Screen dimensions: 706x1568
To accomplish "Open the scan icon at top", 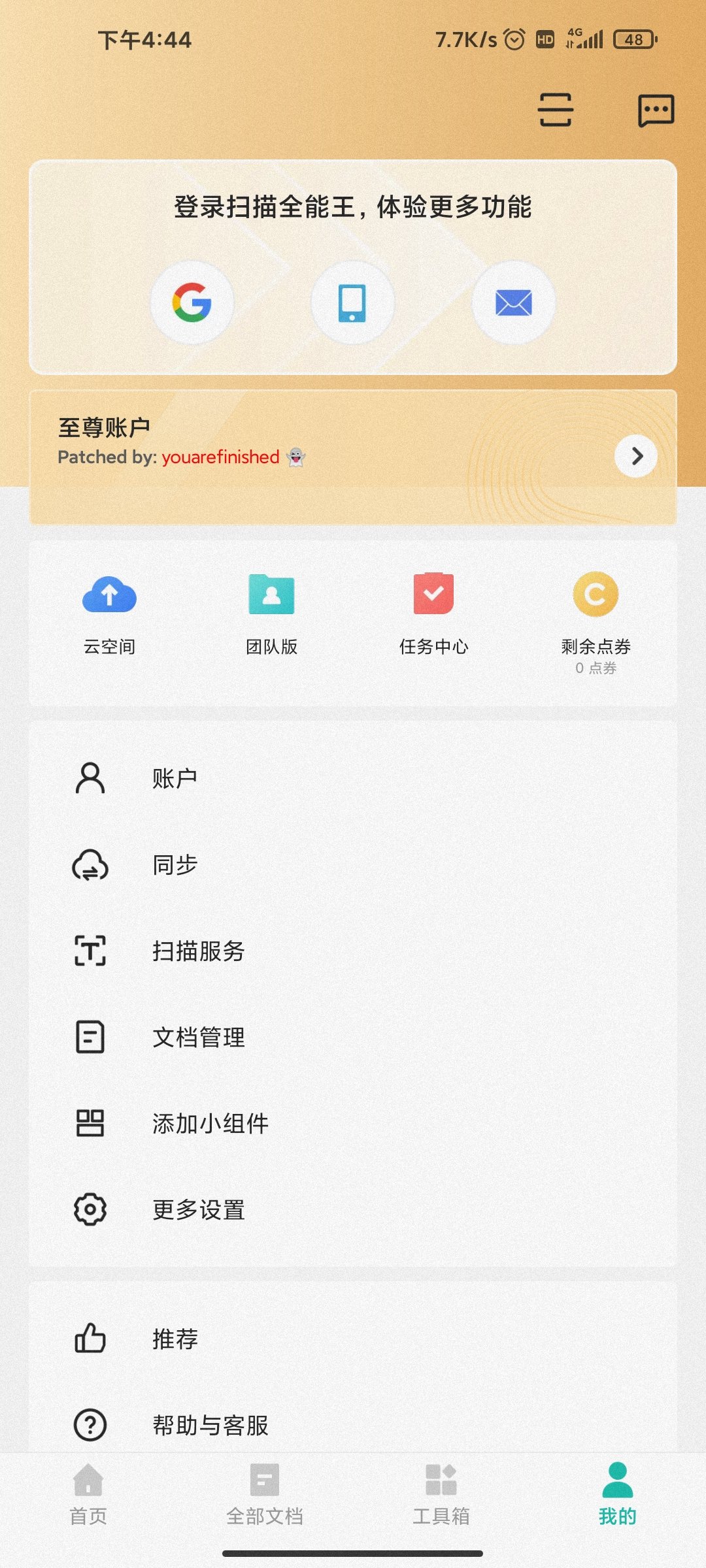I will tap(555, 109).
